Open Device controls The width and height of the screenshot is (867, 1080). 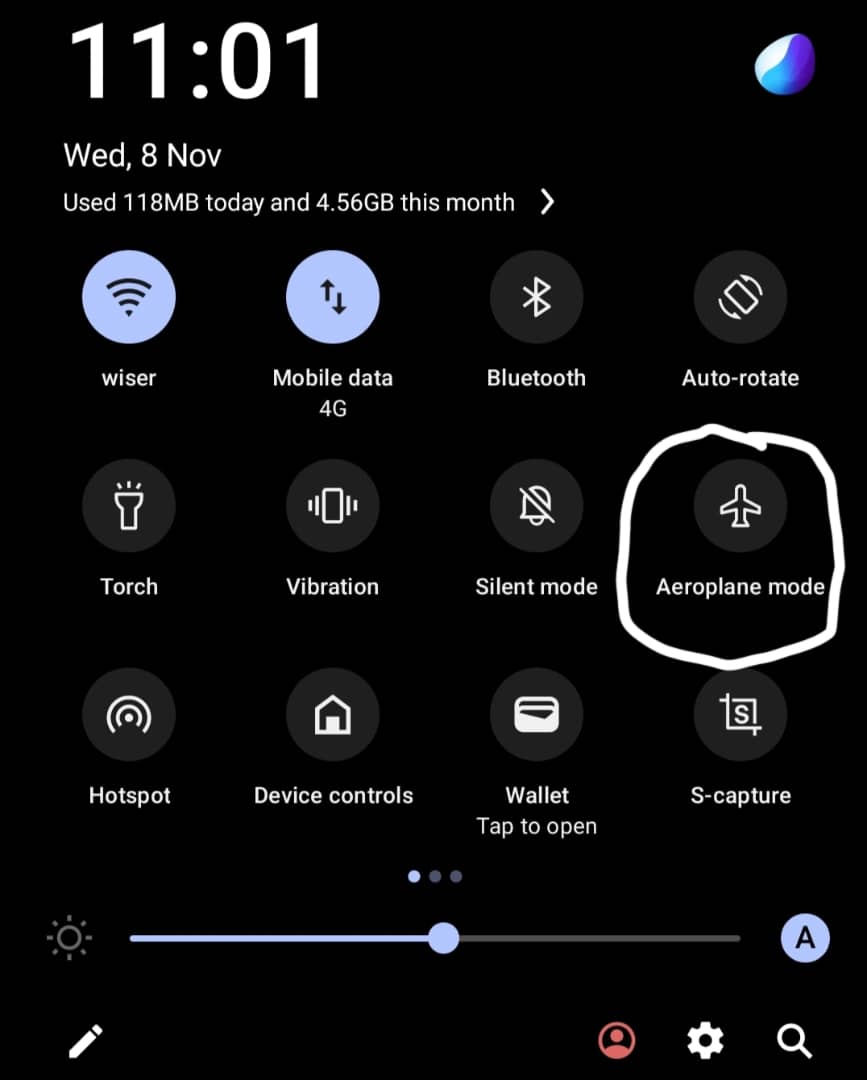333,715
